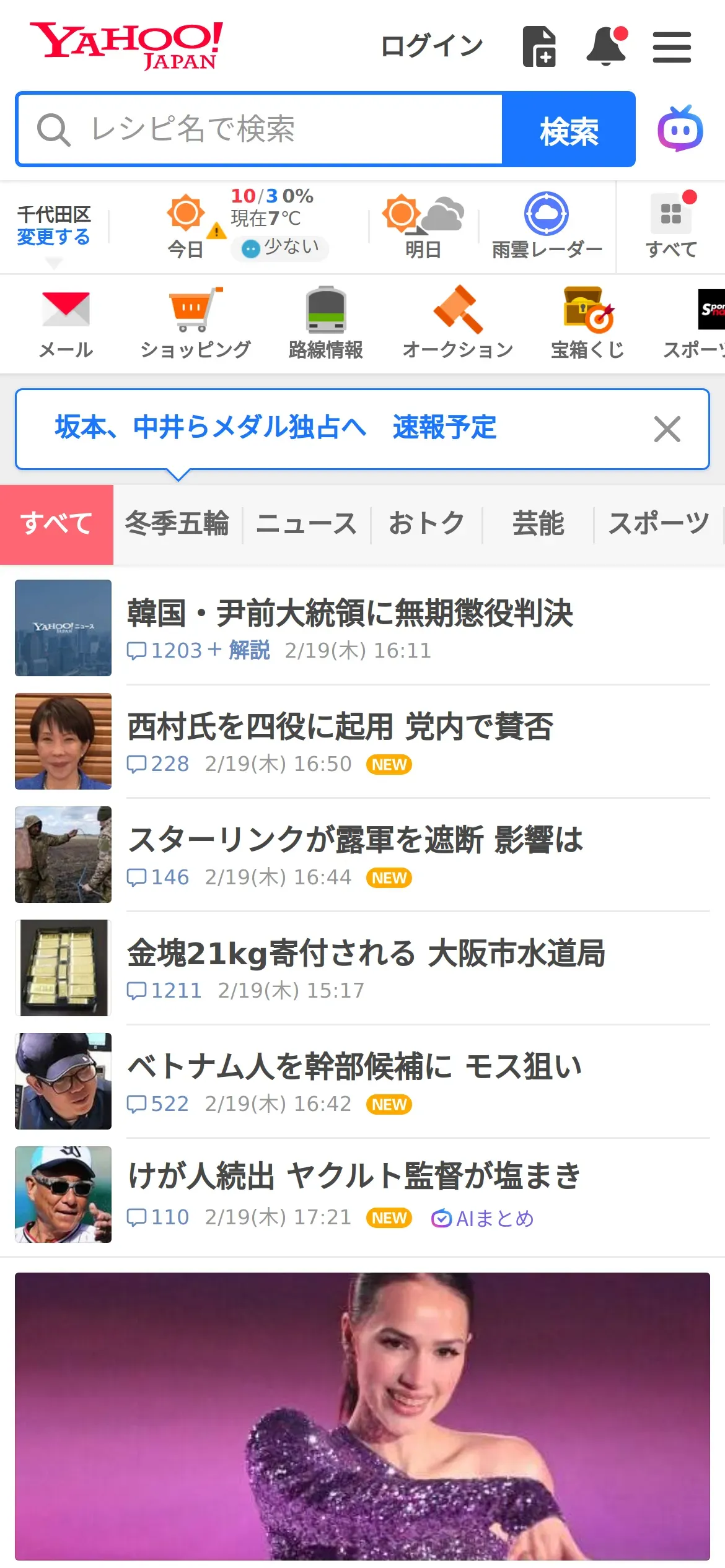Tap the blue 検索 button
The width and height of the screenshot is (725, 1568).
568,129
